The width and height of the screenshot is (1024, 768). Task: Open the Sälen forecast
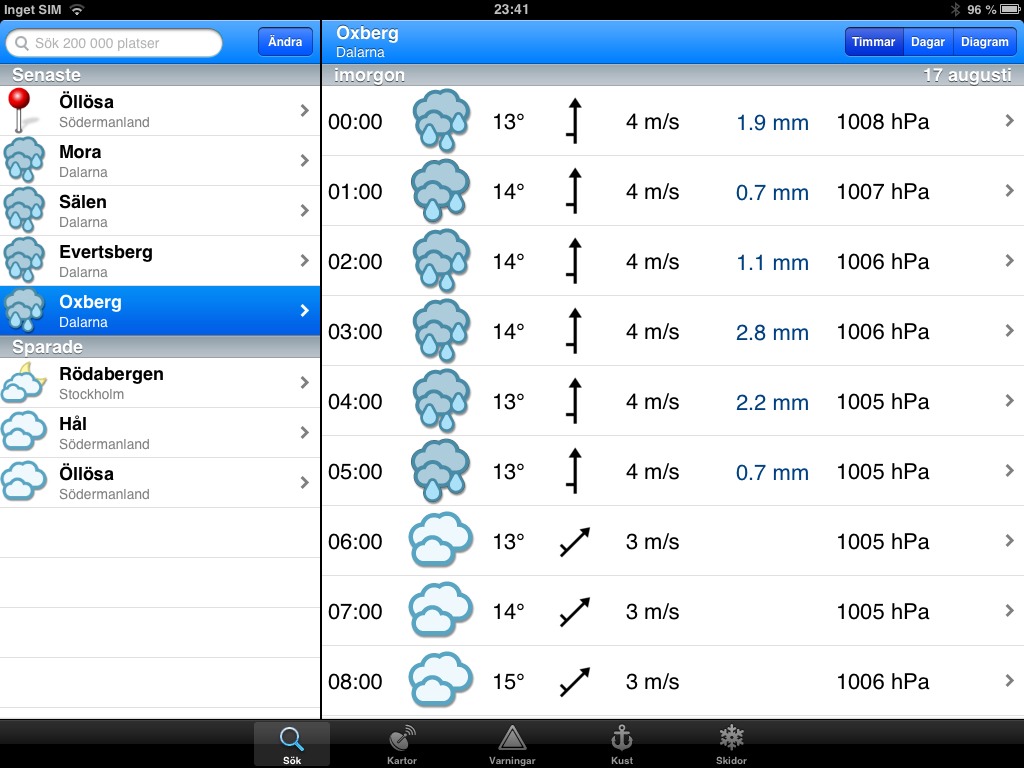[x=160, y=211]
